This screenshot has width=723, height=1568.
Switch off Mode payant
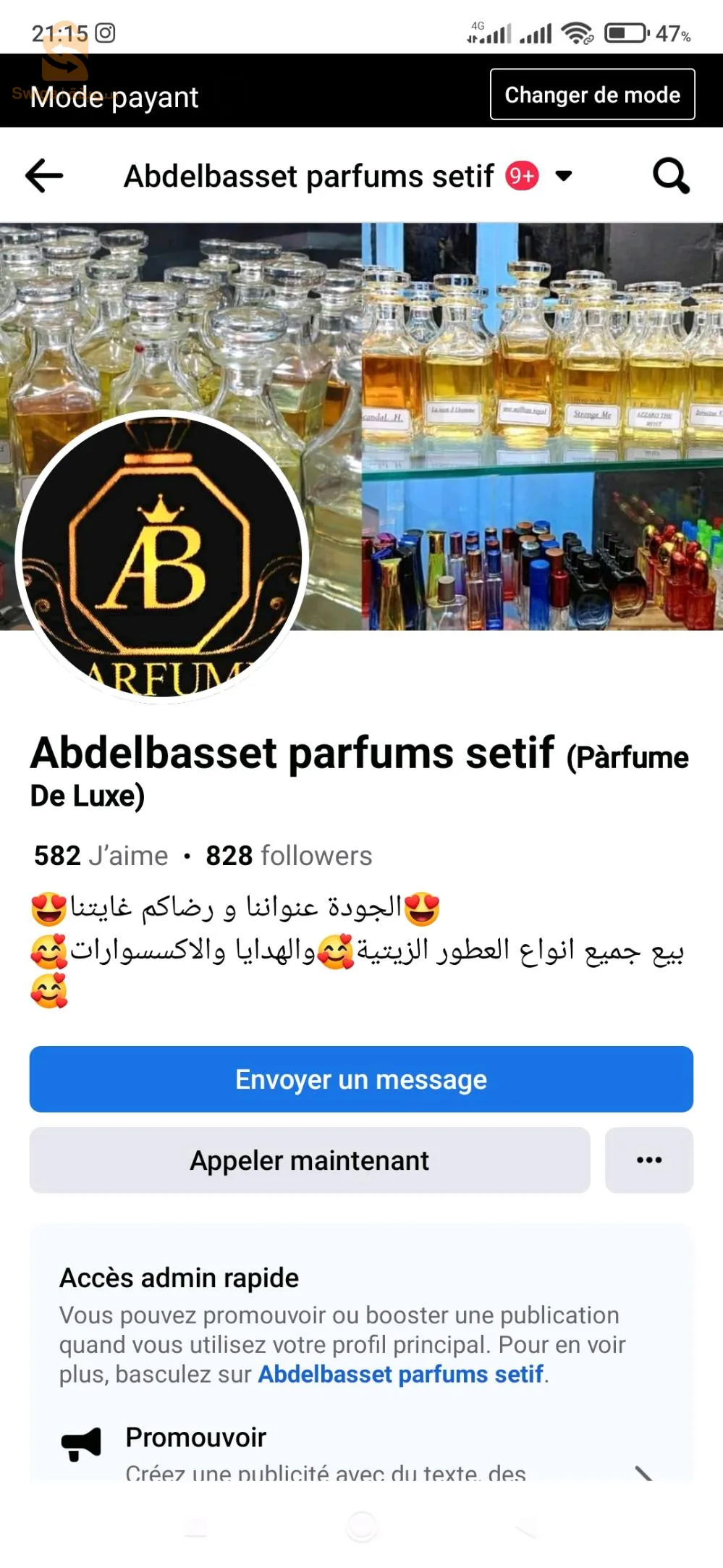(116, 96)
